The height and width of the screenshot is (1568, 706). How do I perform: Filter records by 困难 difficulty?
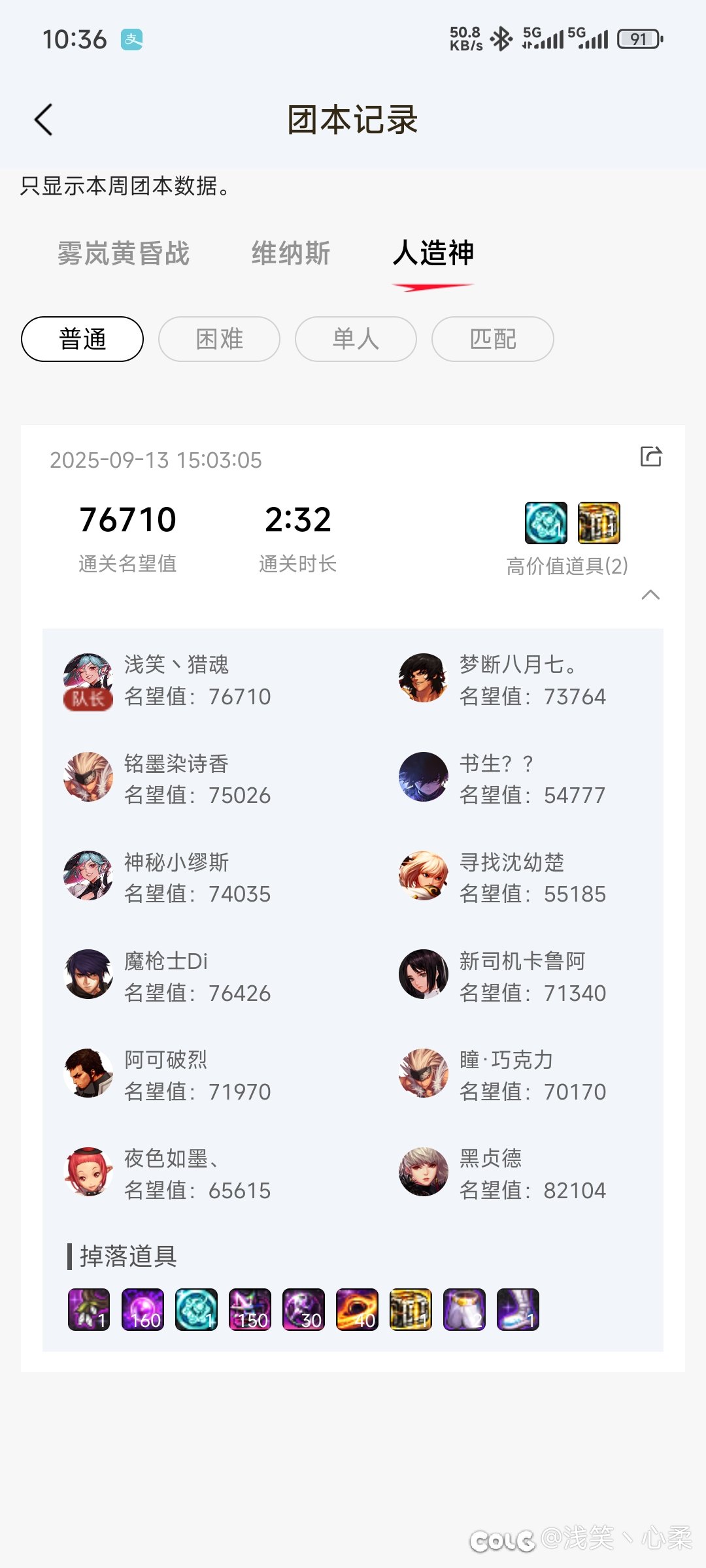pyautogui.click(x=219, y=339)
